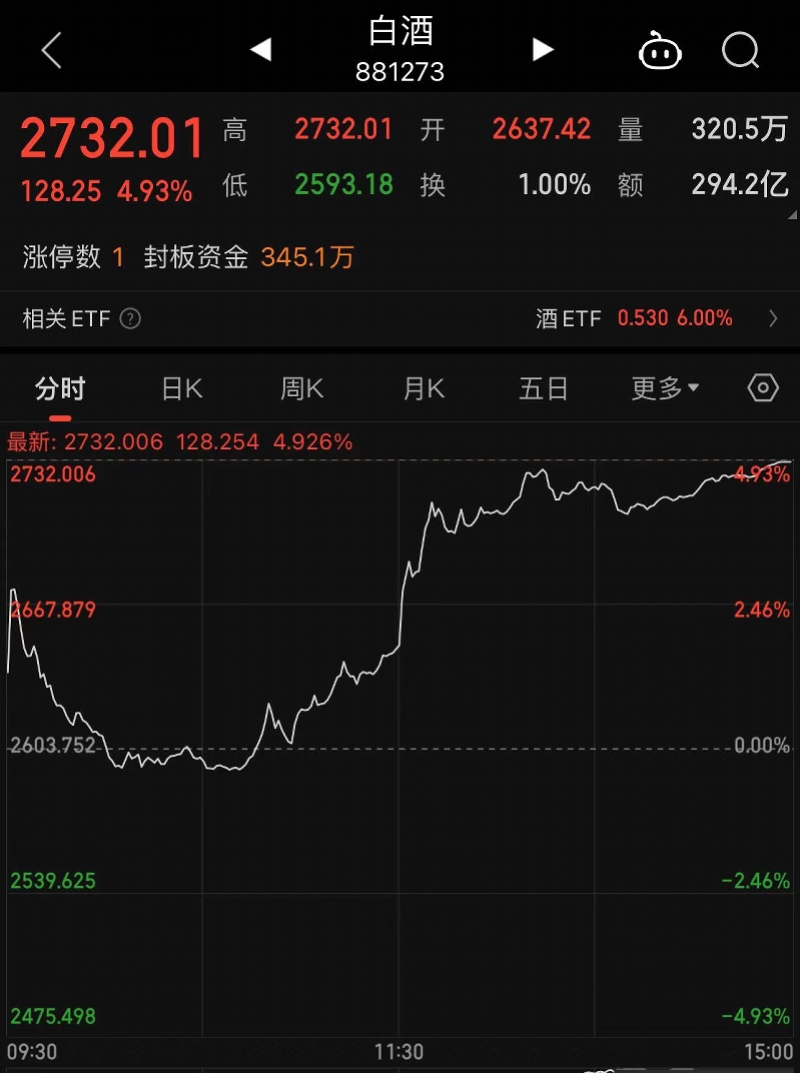Tap the help question mark next to 相关ETF
This screenshot has height=1073, width=800.
click(x=129, y=319)
